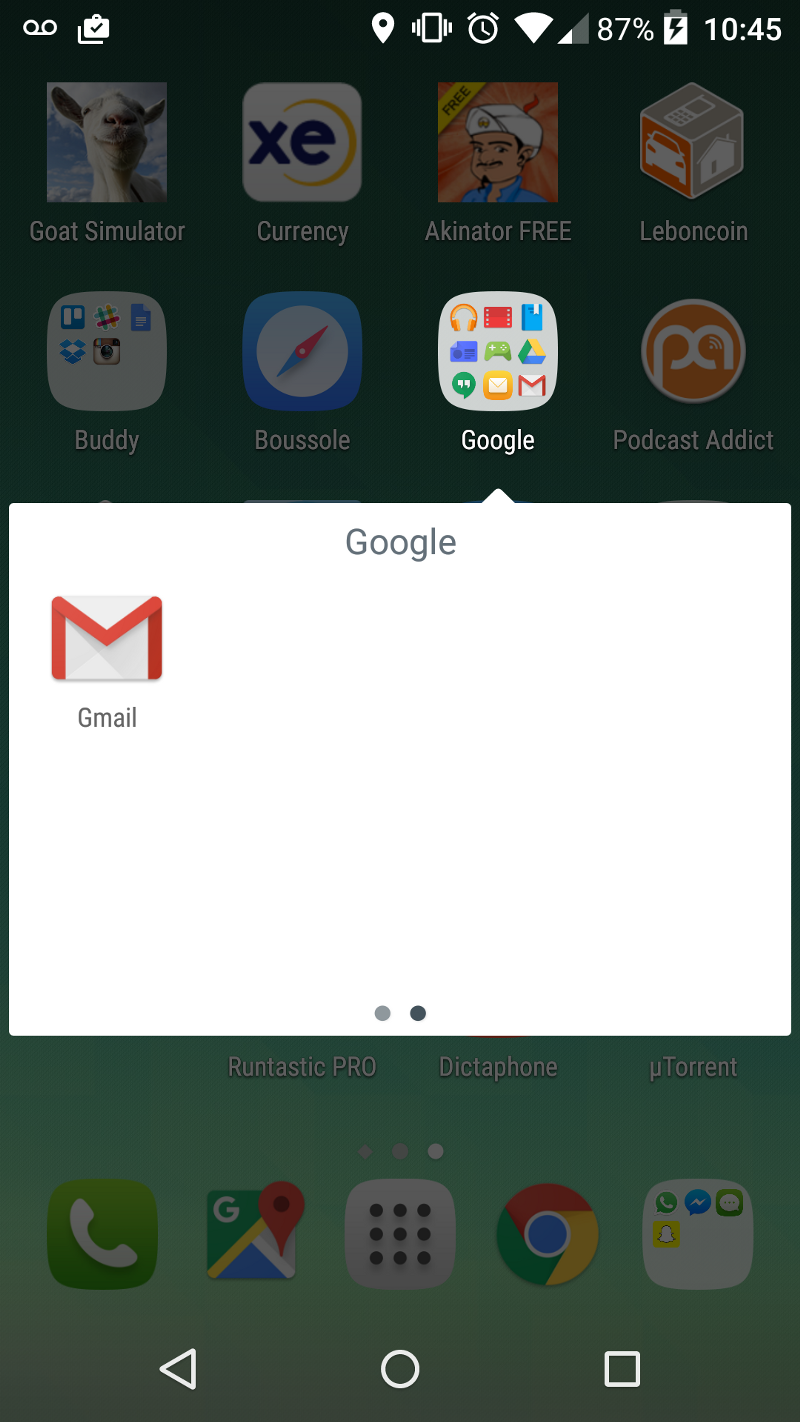Open Podcast Addict
This screenshot has width=800, height=1422.
point(693,352)
